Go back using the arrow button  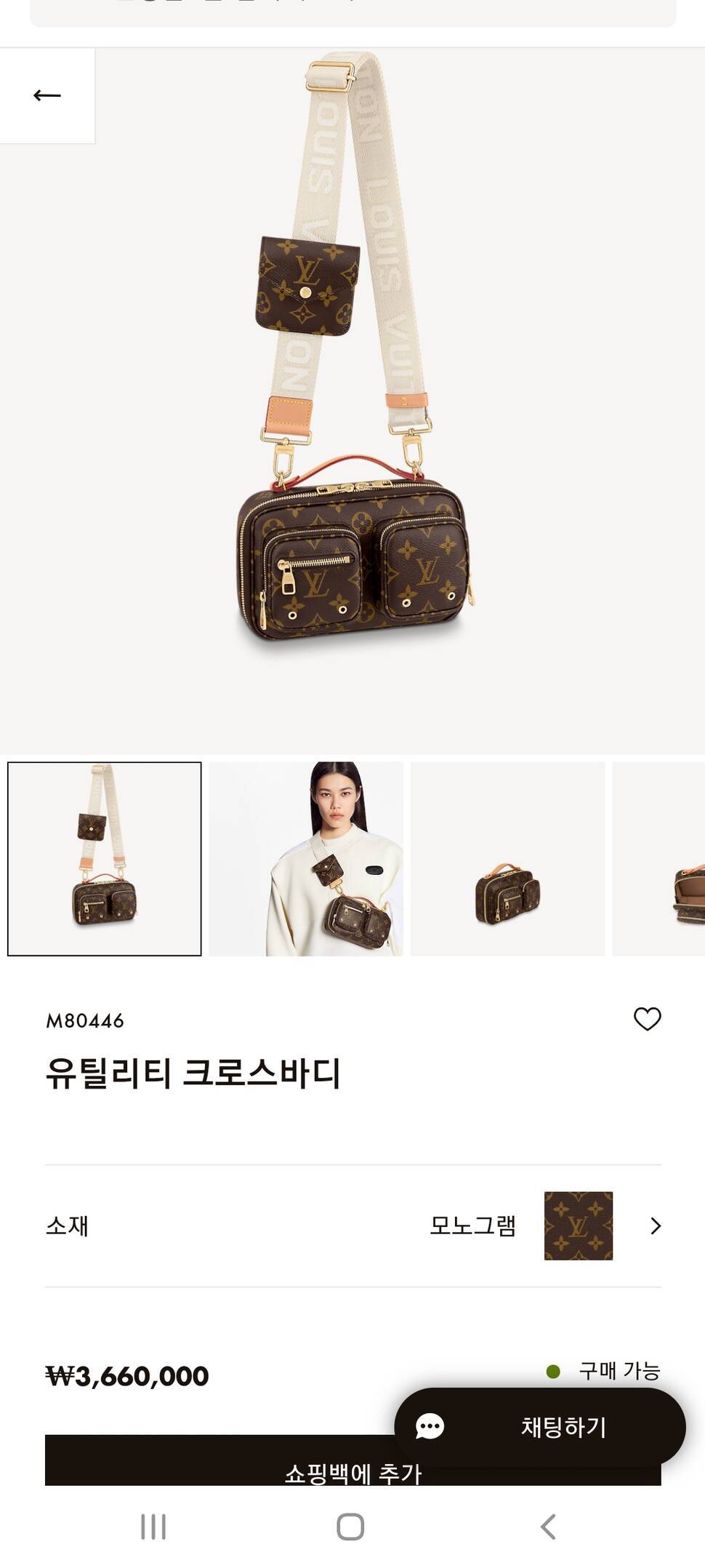pos(47,95)
